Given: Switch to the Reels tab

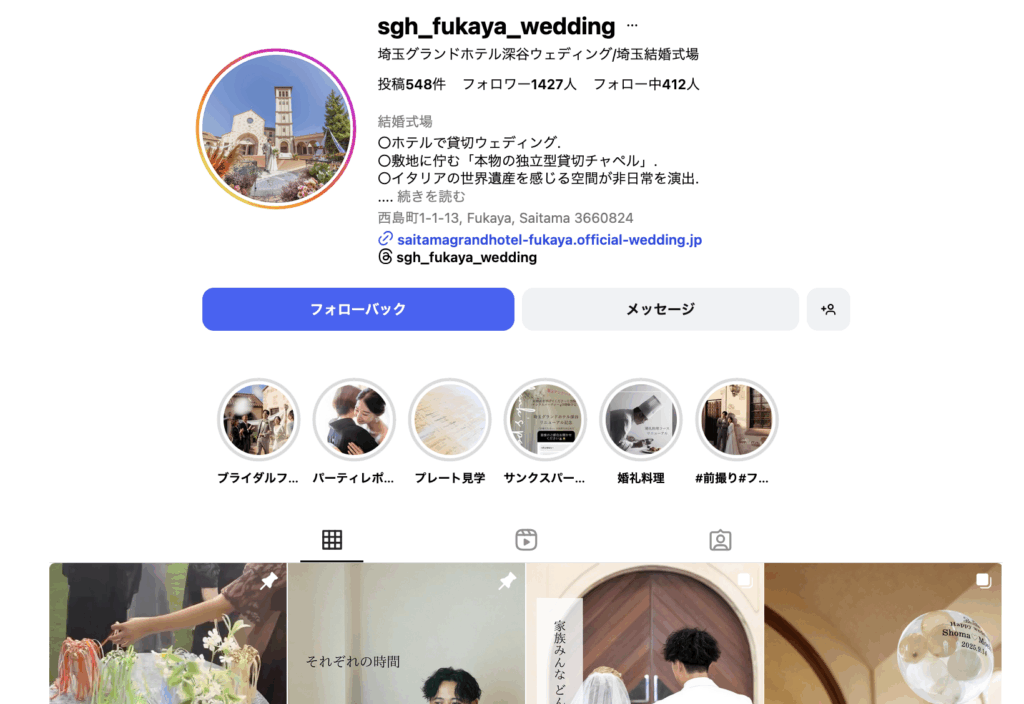Looking at the screenshot, I should pos(526,540).
